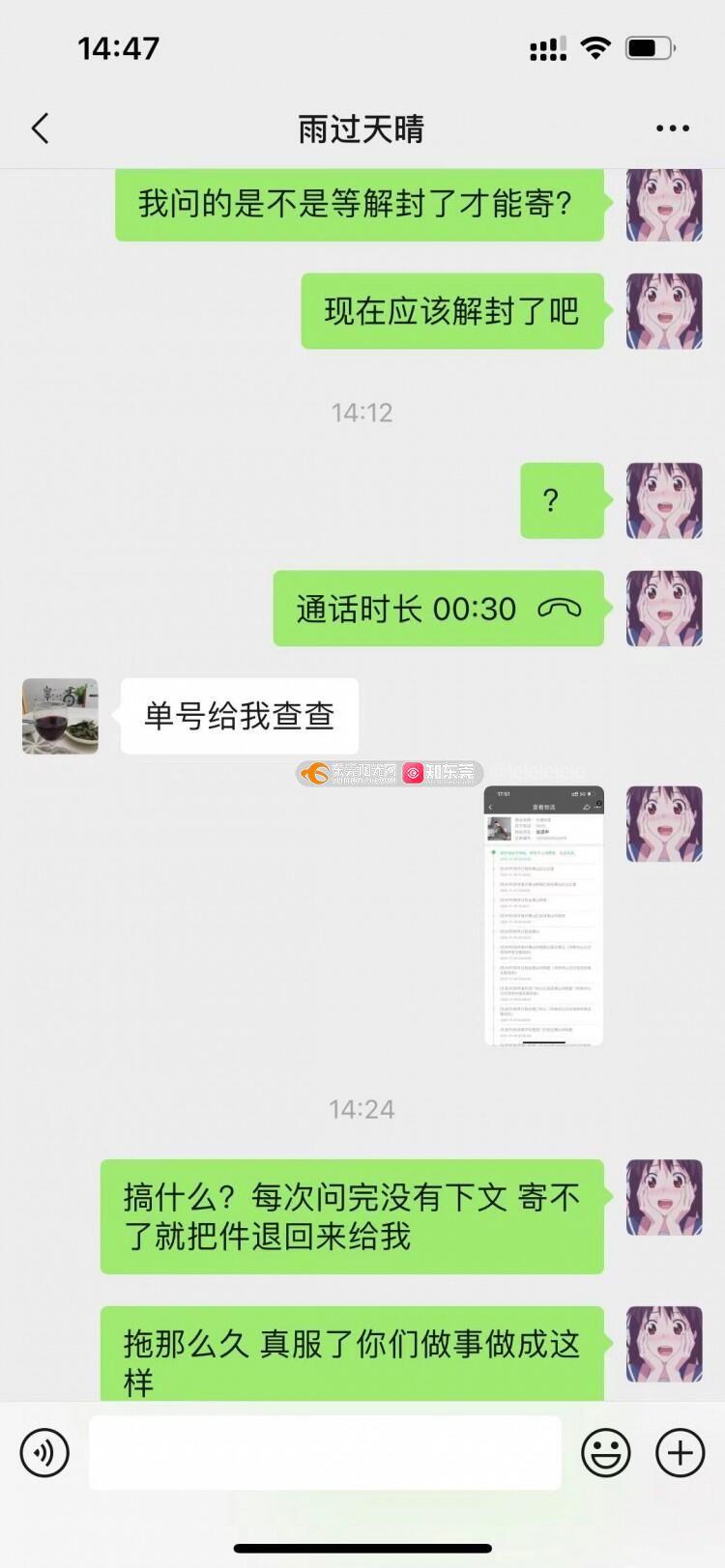Tap the call duration 00:30 message

438,609
